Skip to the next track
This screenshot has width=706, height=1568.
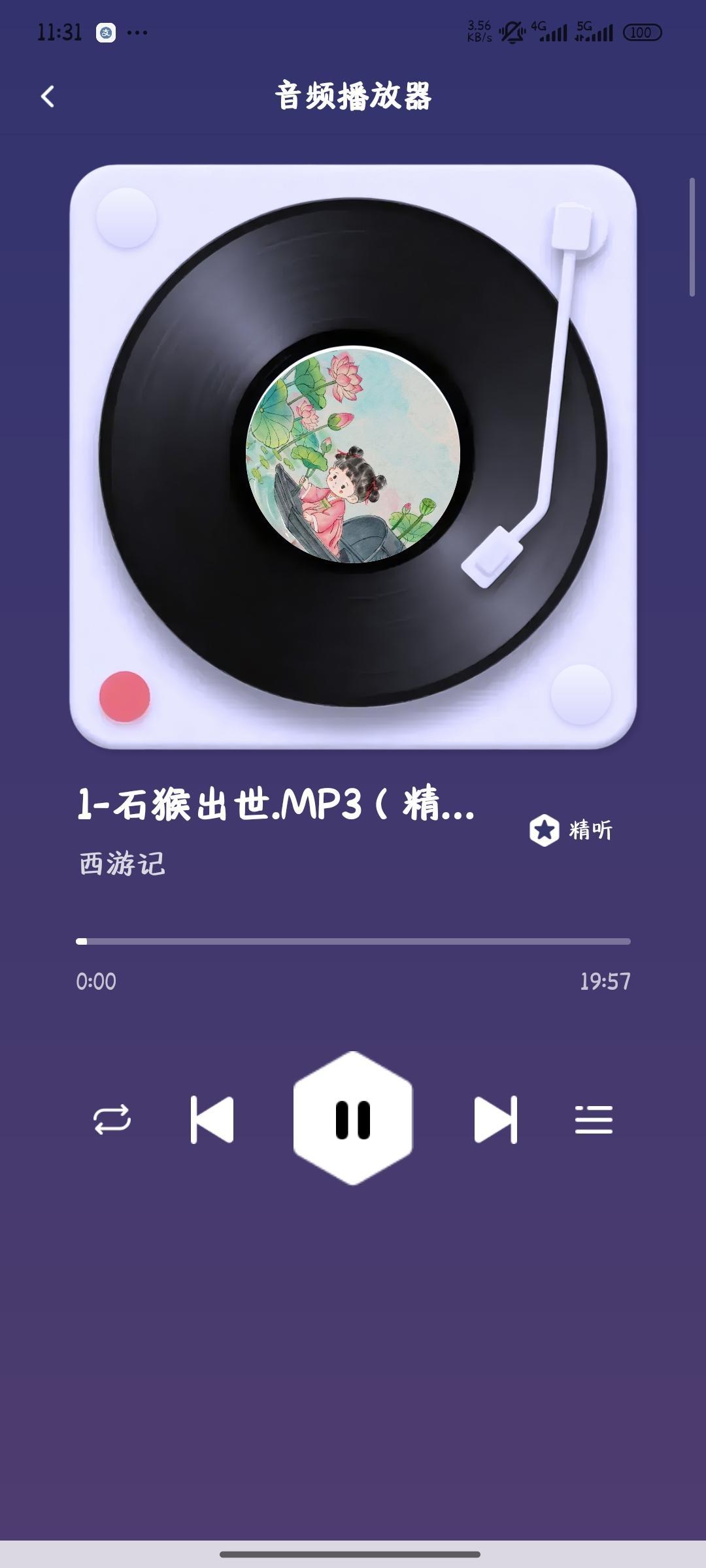[x=495, y=1120]
